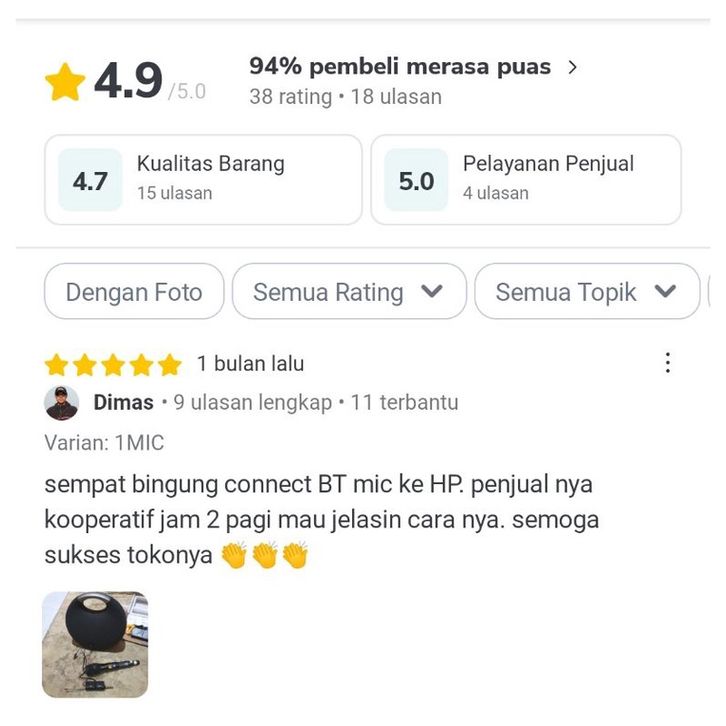Open overflow menu on Dimas's review
This screenshot has width=726, height=726.
(x=668, y=363)
